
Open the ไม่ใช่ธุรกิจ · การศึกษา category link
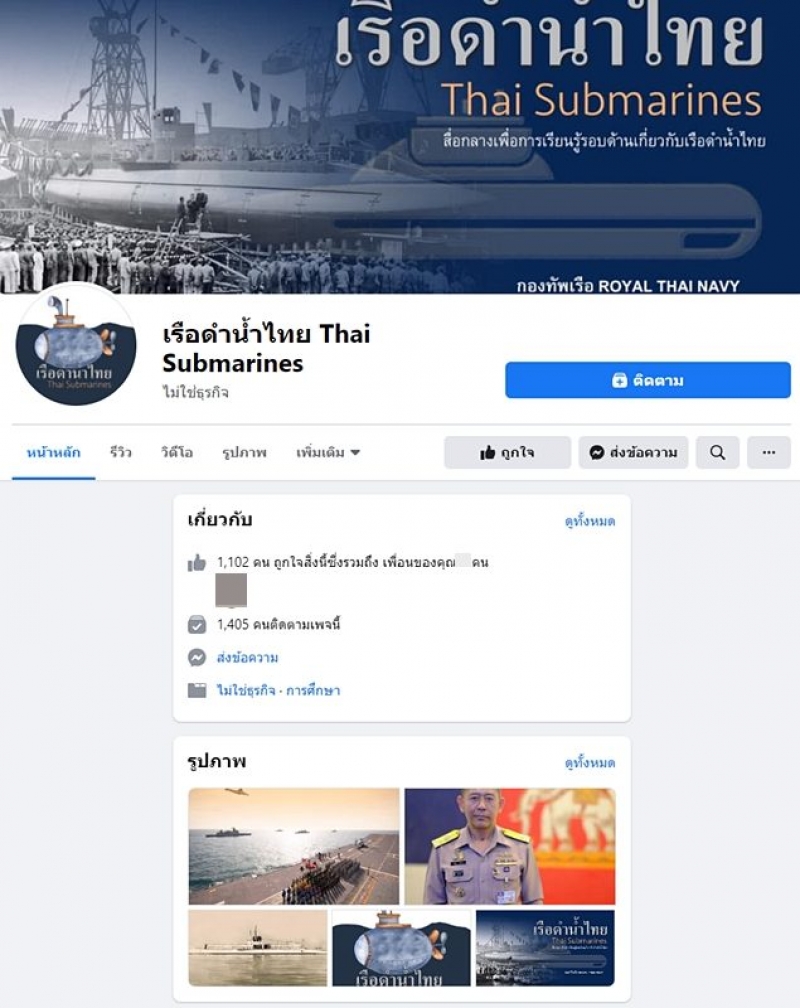[x=278, y=690]
